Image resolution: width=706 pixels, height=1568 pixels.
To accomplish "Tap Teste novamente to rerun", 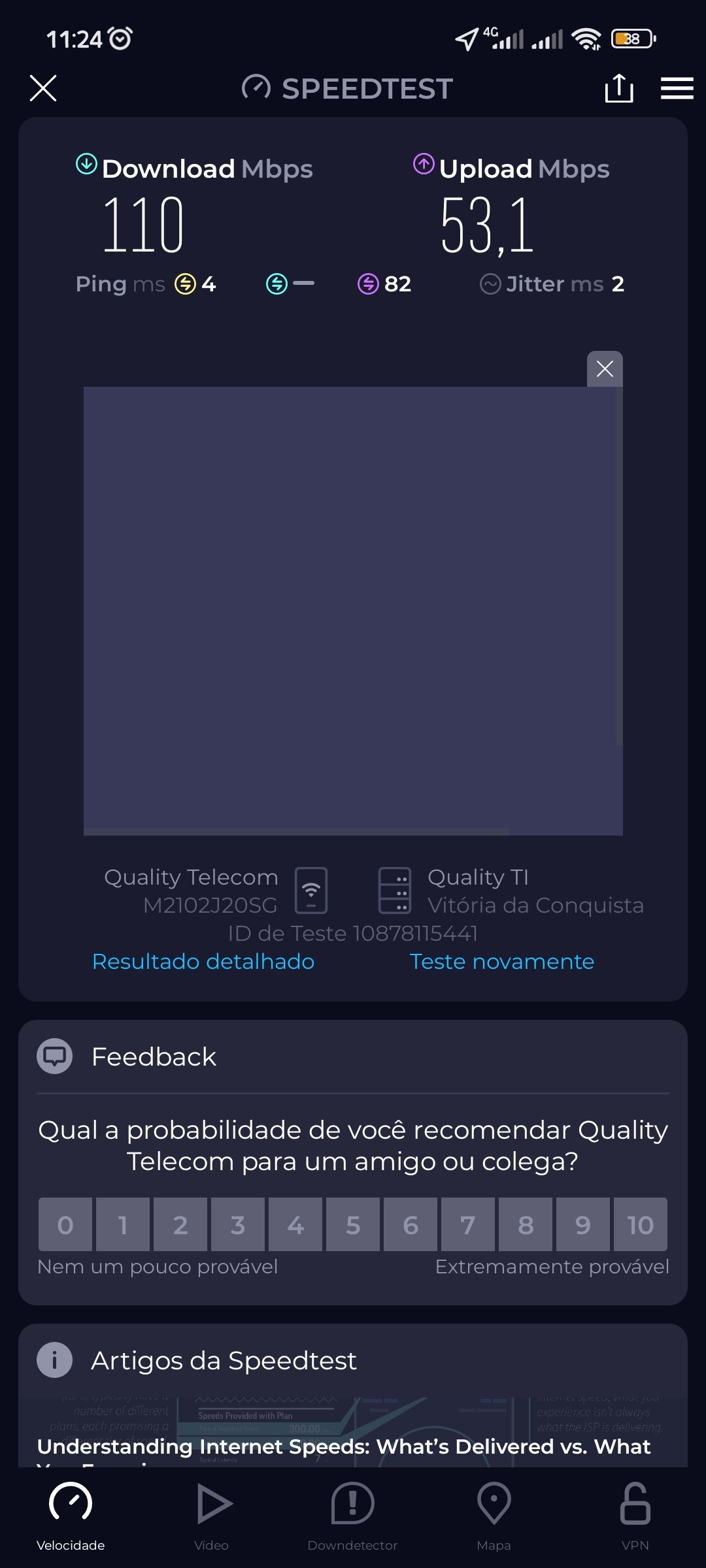I will pyautogui.click(x=501, y=962).
